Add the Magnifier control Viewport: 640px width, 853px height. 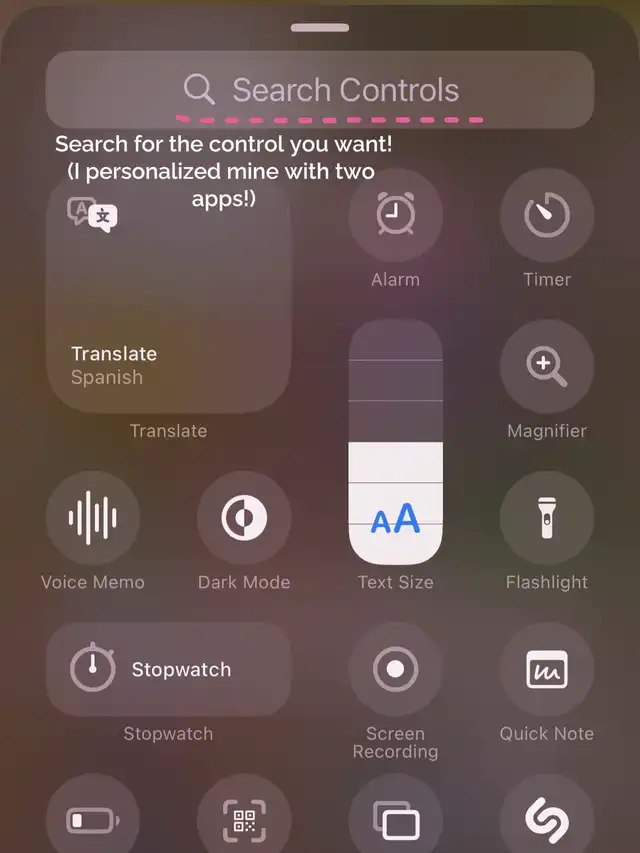point(547,367)
